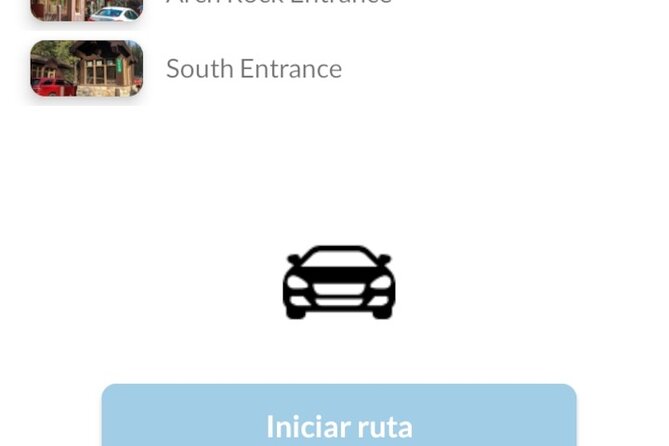Select the car travel mode icon
The image size is (669, 446).
pos(339,282)
